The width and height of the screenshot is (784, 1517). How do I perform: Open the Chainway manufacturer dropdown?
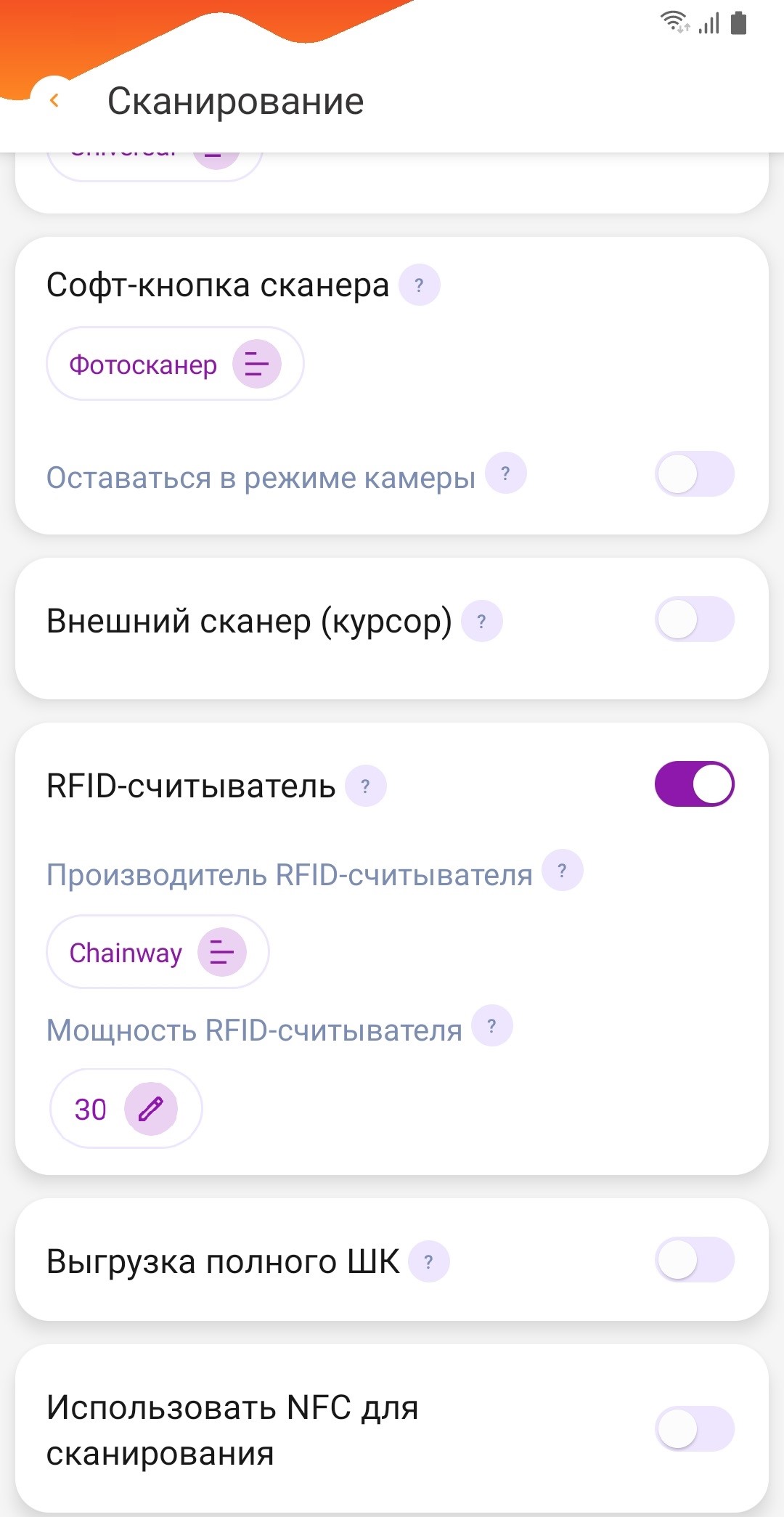coord(158,952)
